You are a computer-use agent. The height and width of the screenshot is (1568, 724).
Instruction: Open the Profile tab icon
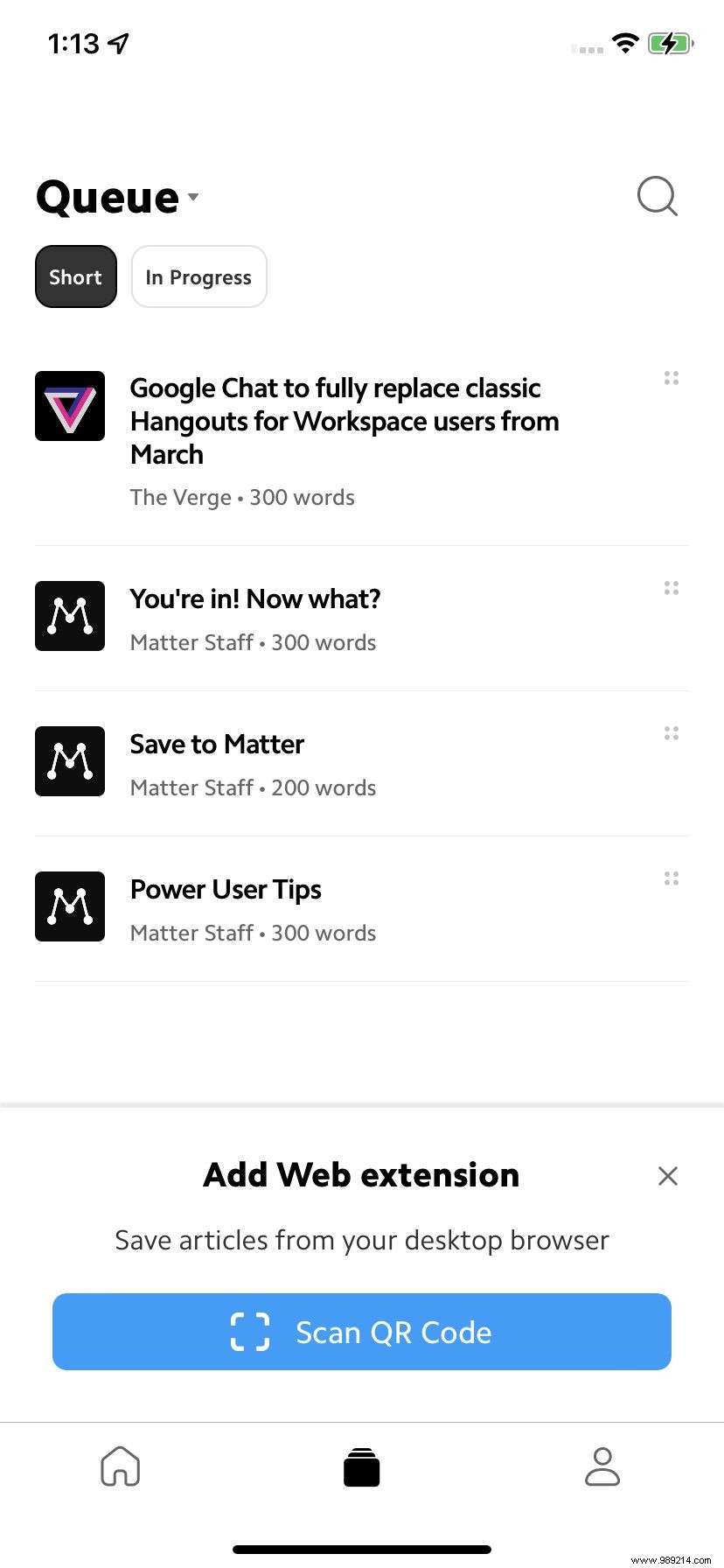[603, 1466]
